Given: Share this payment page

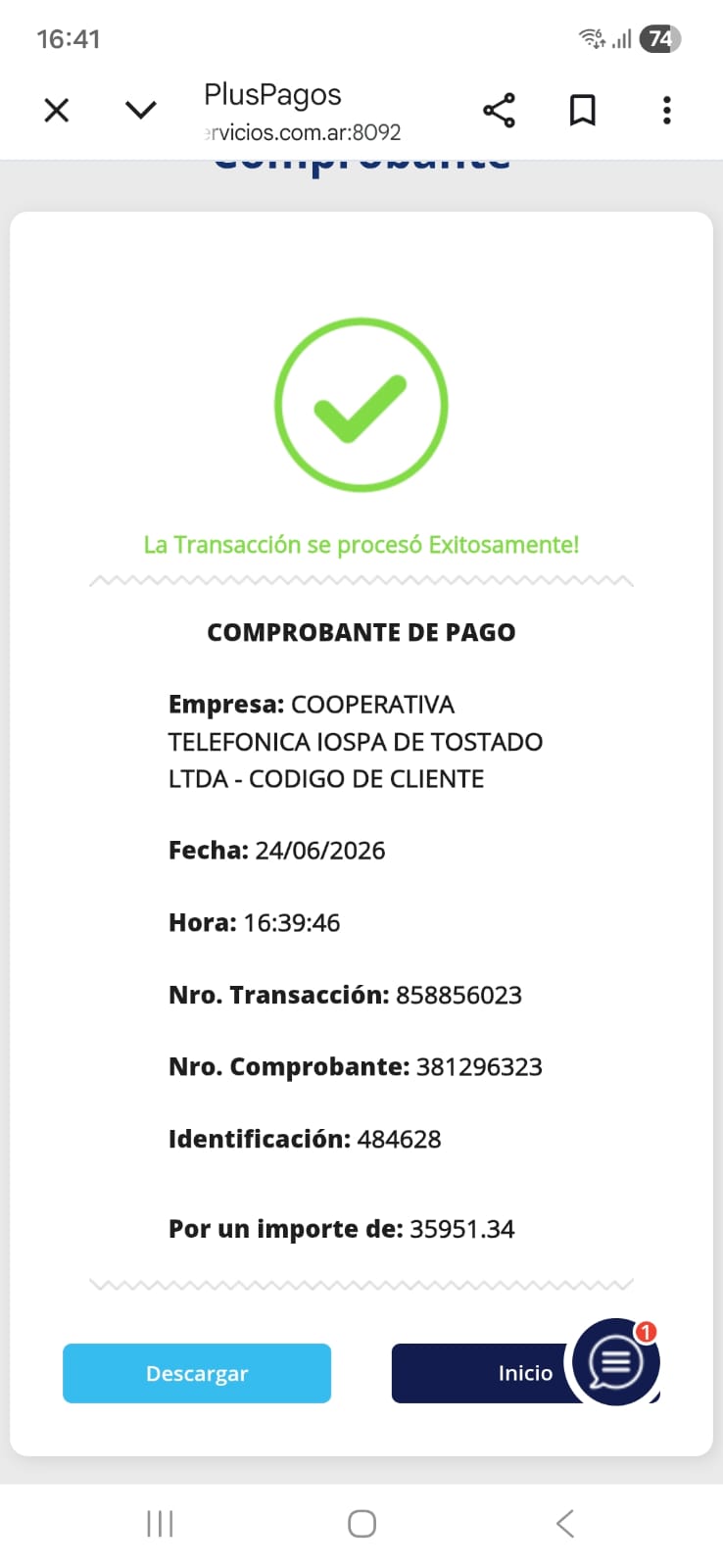Looking at the screenshot, I should click(499, 110).
